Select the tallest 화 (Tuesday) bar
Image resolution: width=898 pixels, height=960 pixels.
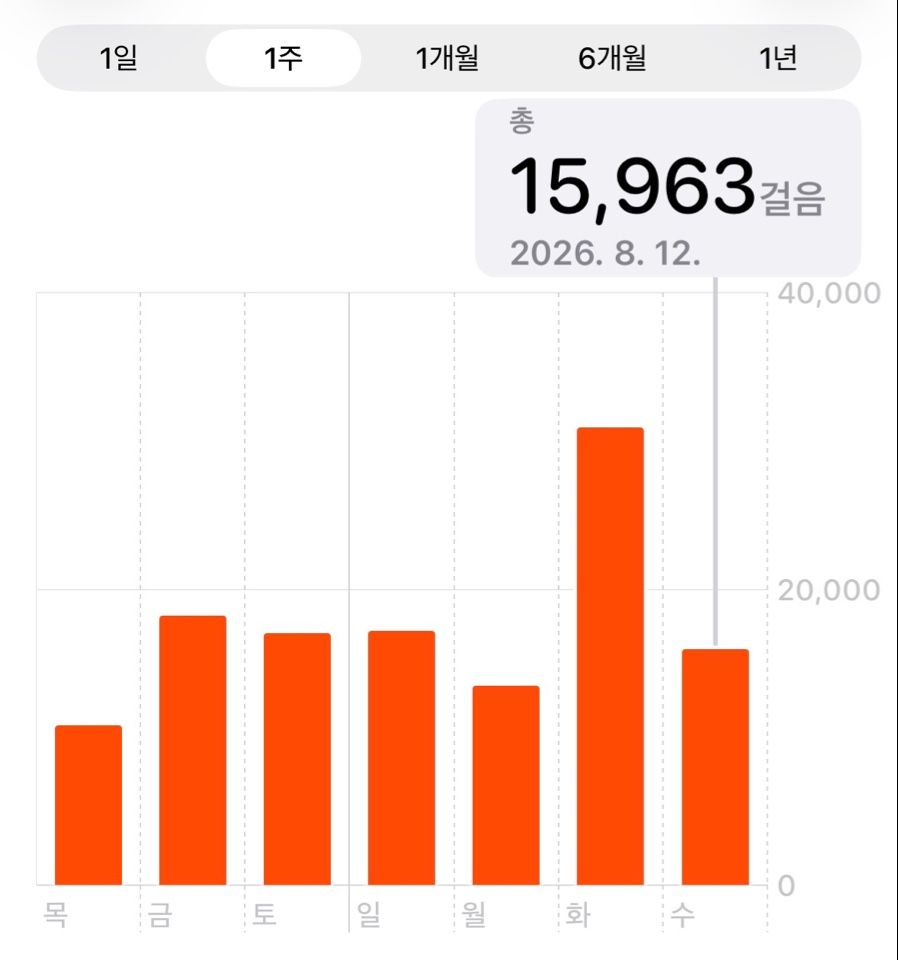point(610,656)
